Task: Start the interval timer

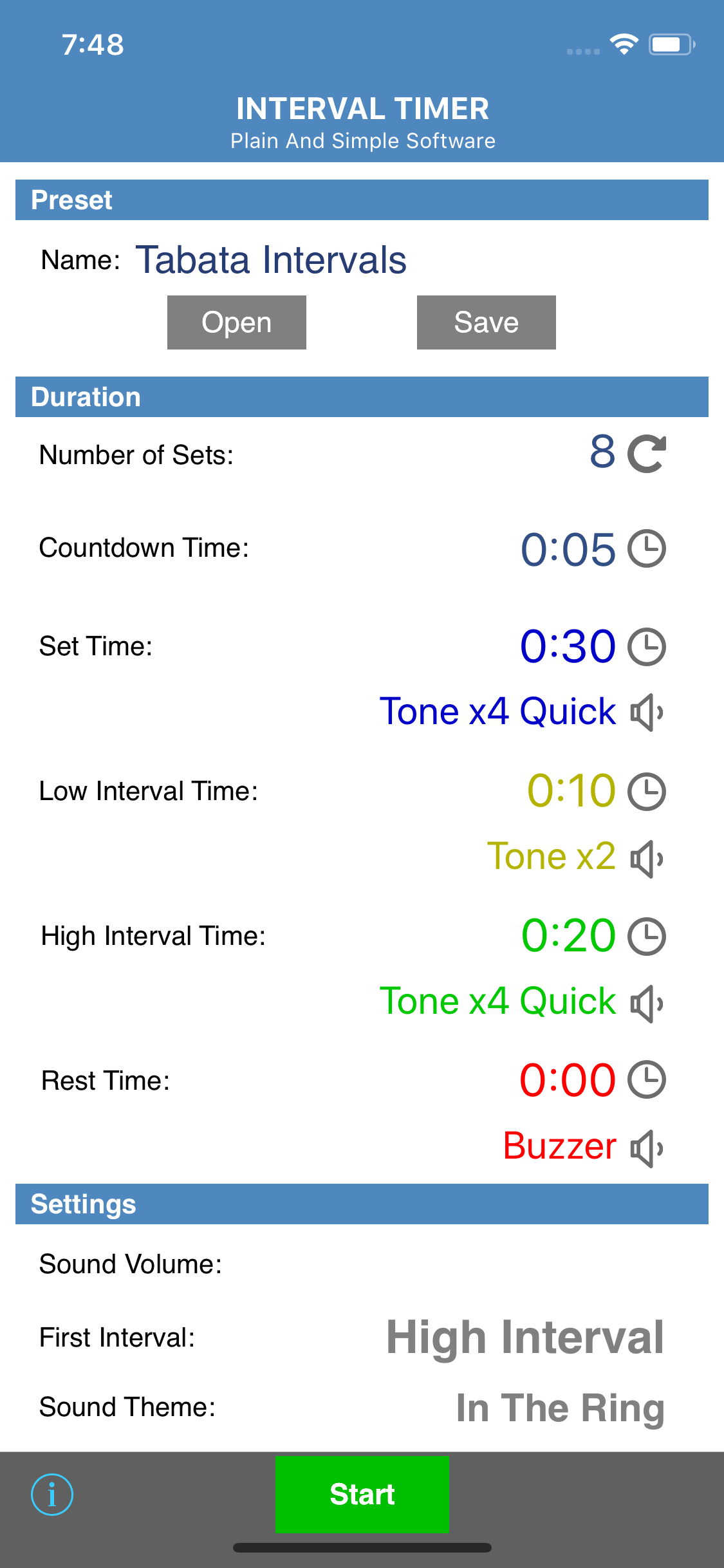Action: coord(362,1494)
